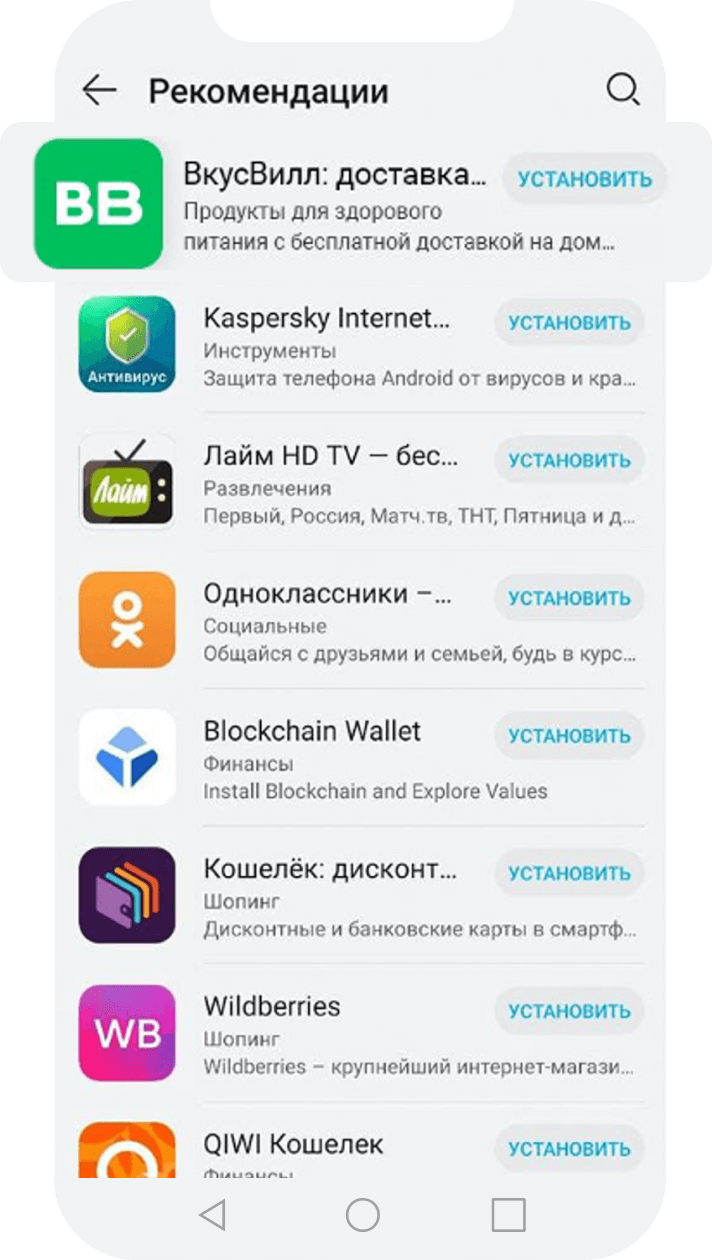Install Kaspersky Internet Security
Image resolution: width=712 pixels, height=1260 pixels.
click(x=569, y=323)
